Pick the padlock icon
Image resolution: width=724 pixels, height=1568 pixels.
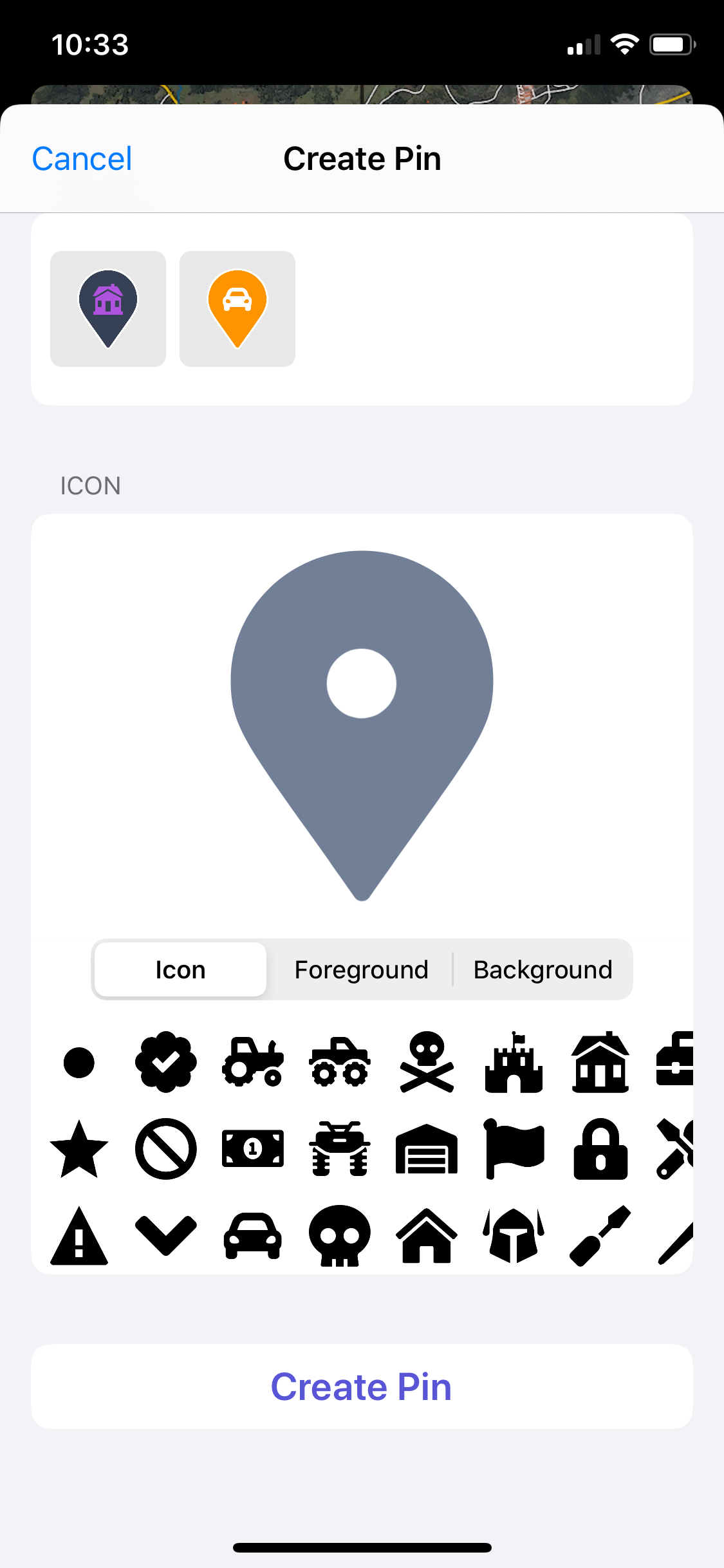[600, 1149]
